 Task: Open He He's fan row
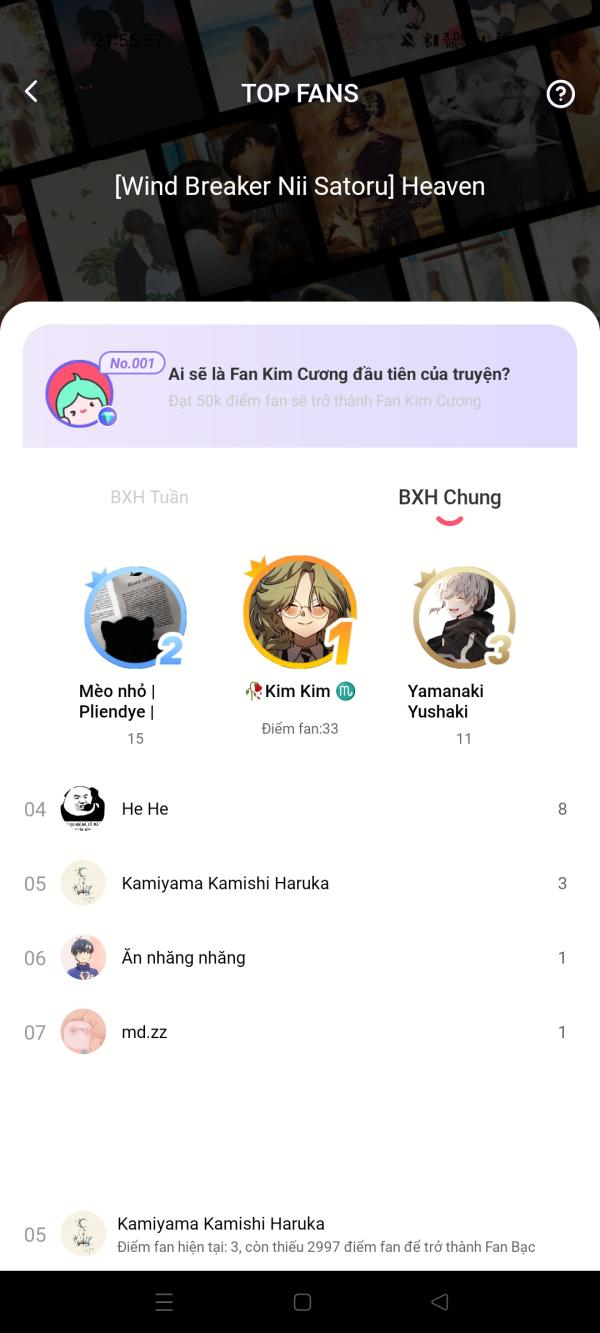[x=300, y=809]
